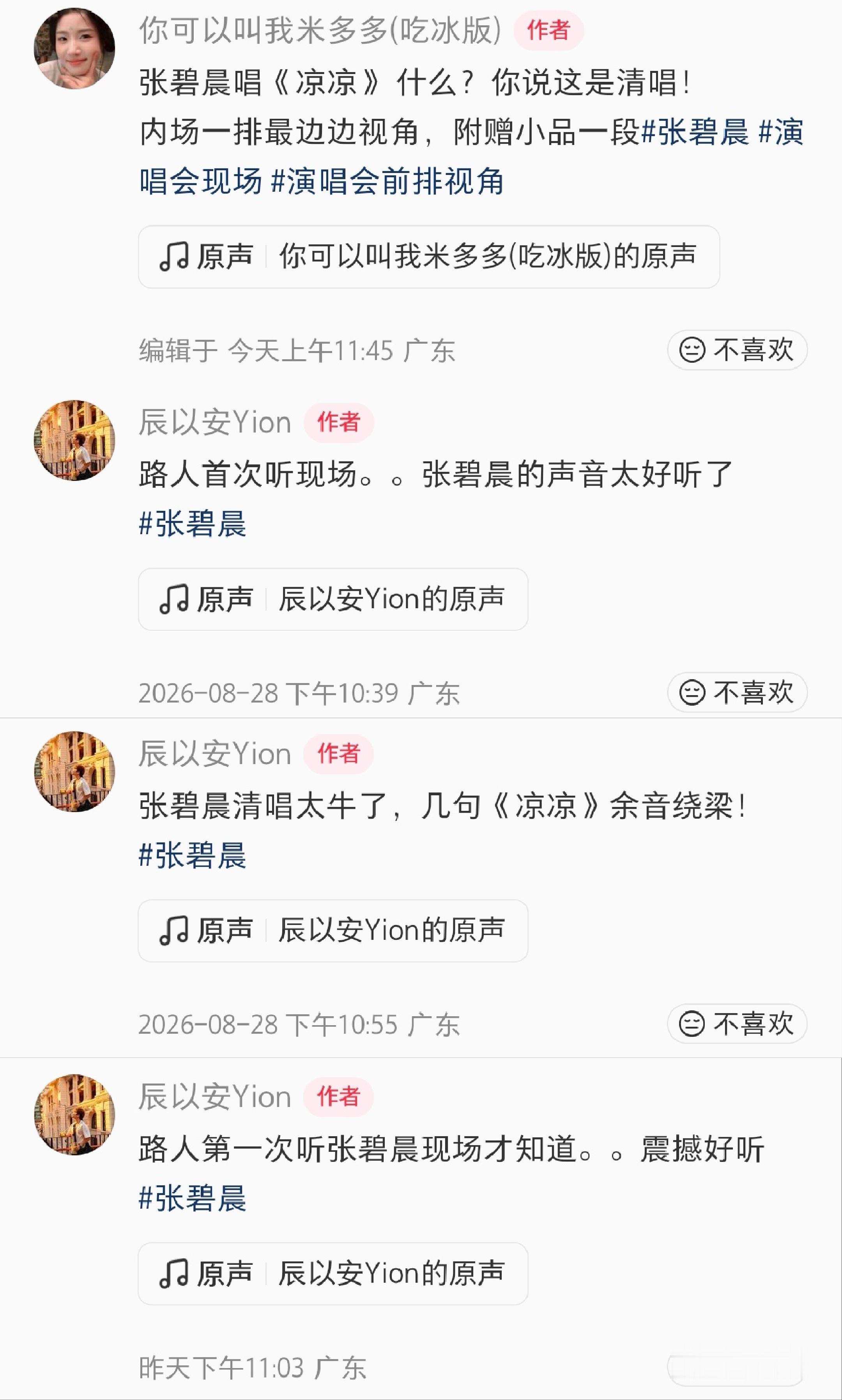Tap 不喜欢 on the 10:55 post

point(737,1024)
